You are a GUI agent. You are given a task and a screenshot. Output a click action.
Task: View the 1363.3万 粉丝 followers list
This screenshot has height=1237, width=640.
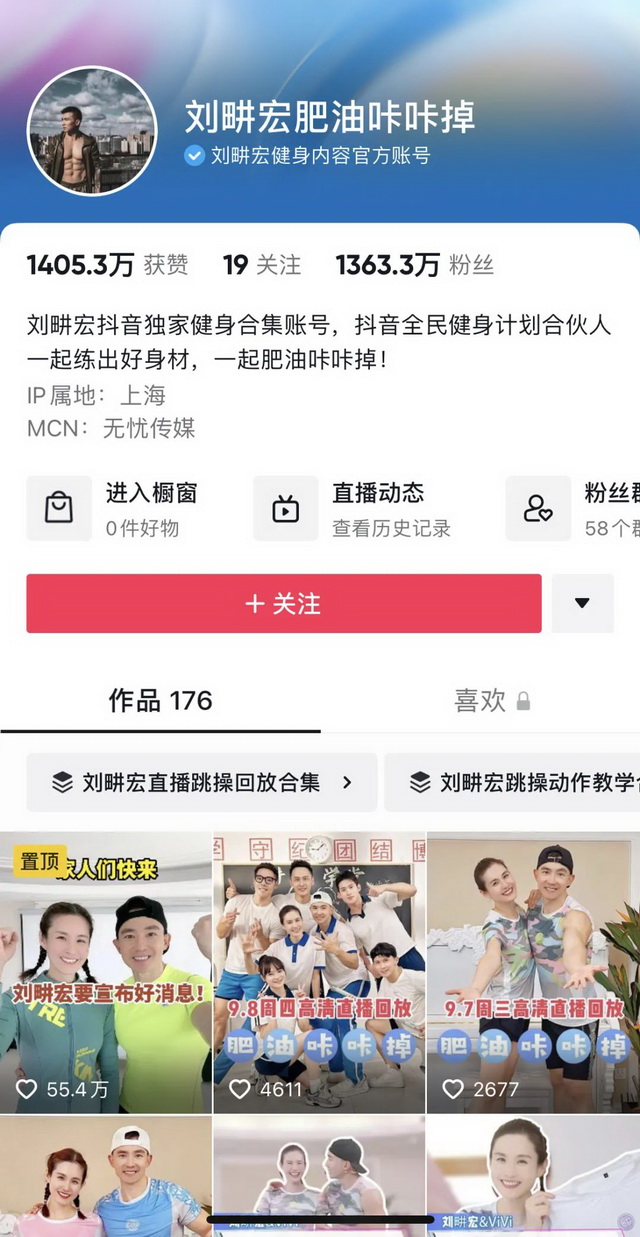[x=414, y=264]
